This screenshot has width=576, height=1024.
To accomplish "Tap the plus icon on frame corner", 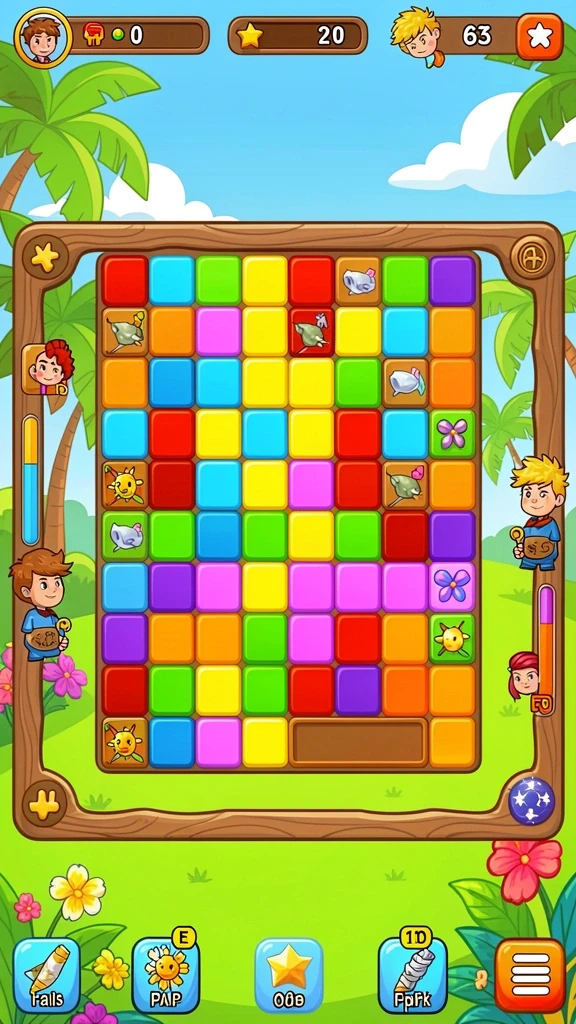I will [44, 808].
